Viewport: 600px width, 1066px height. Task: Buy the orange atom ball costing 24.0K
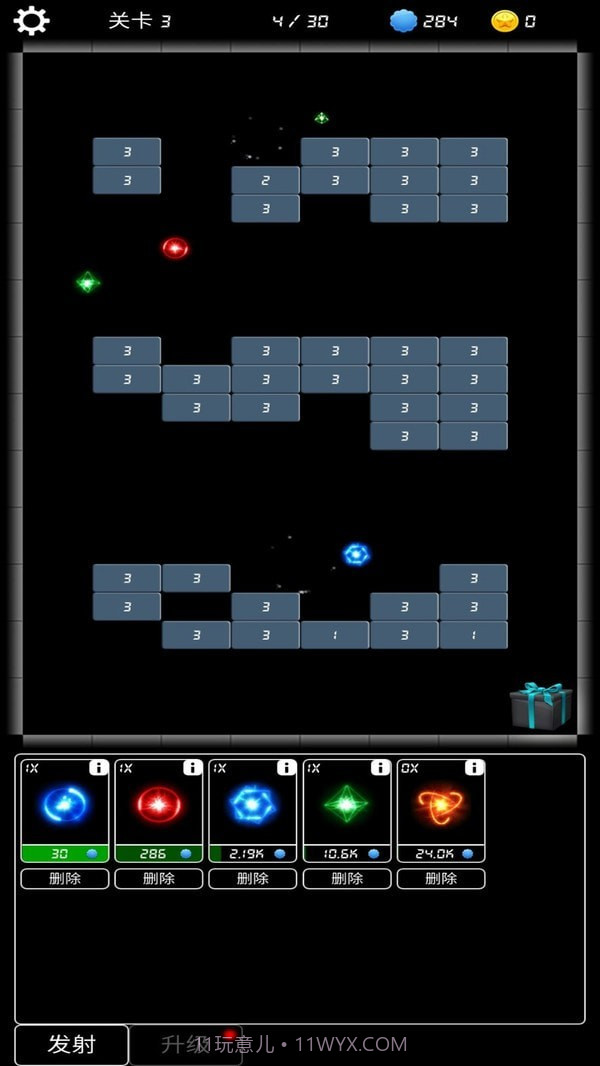pyautogui.click(x=441, y=853)
